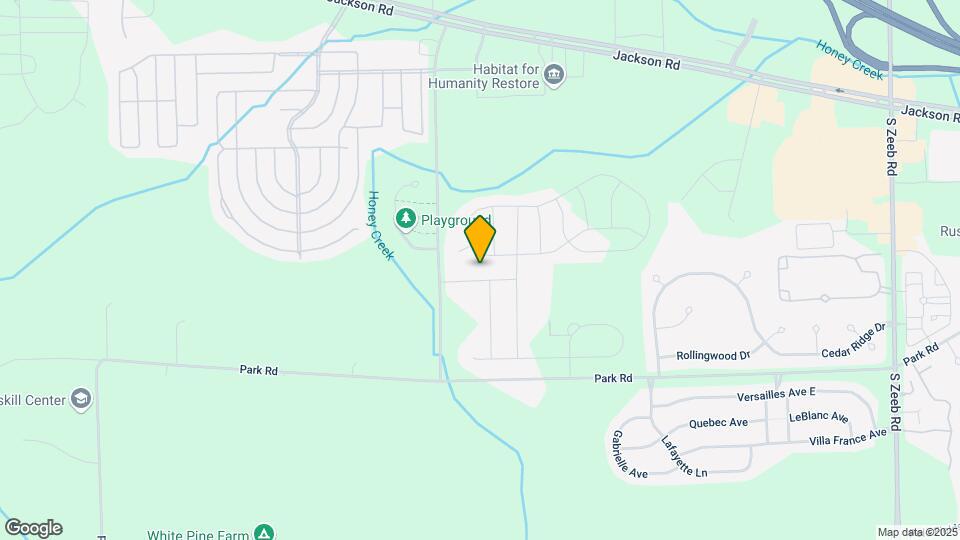The image size is (960, 540).
Task: Open the Playground park pin
Action: point(405,219)
